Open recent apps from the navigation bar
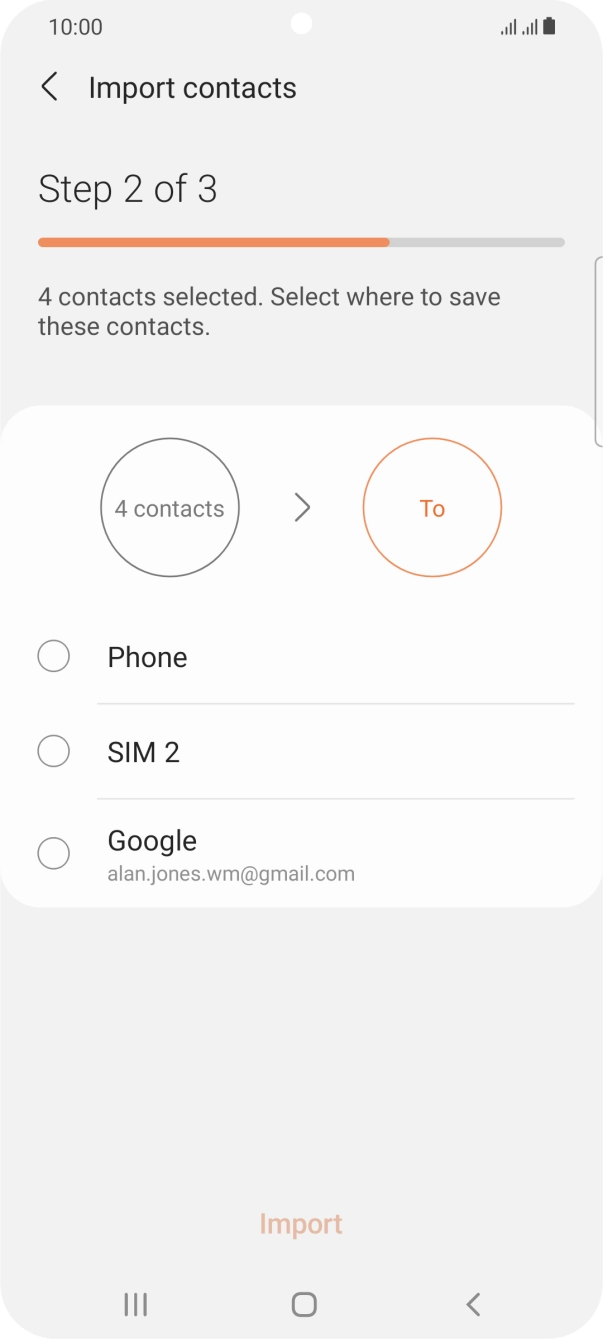Screen dimensions: 603x1342 click(135, 1304)
